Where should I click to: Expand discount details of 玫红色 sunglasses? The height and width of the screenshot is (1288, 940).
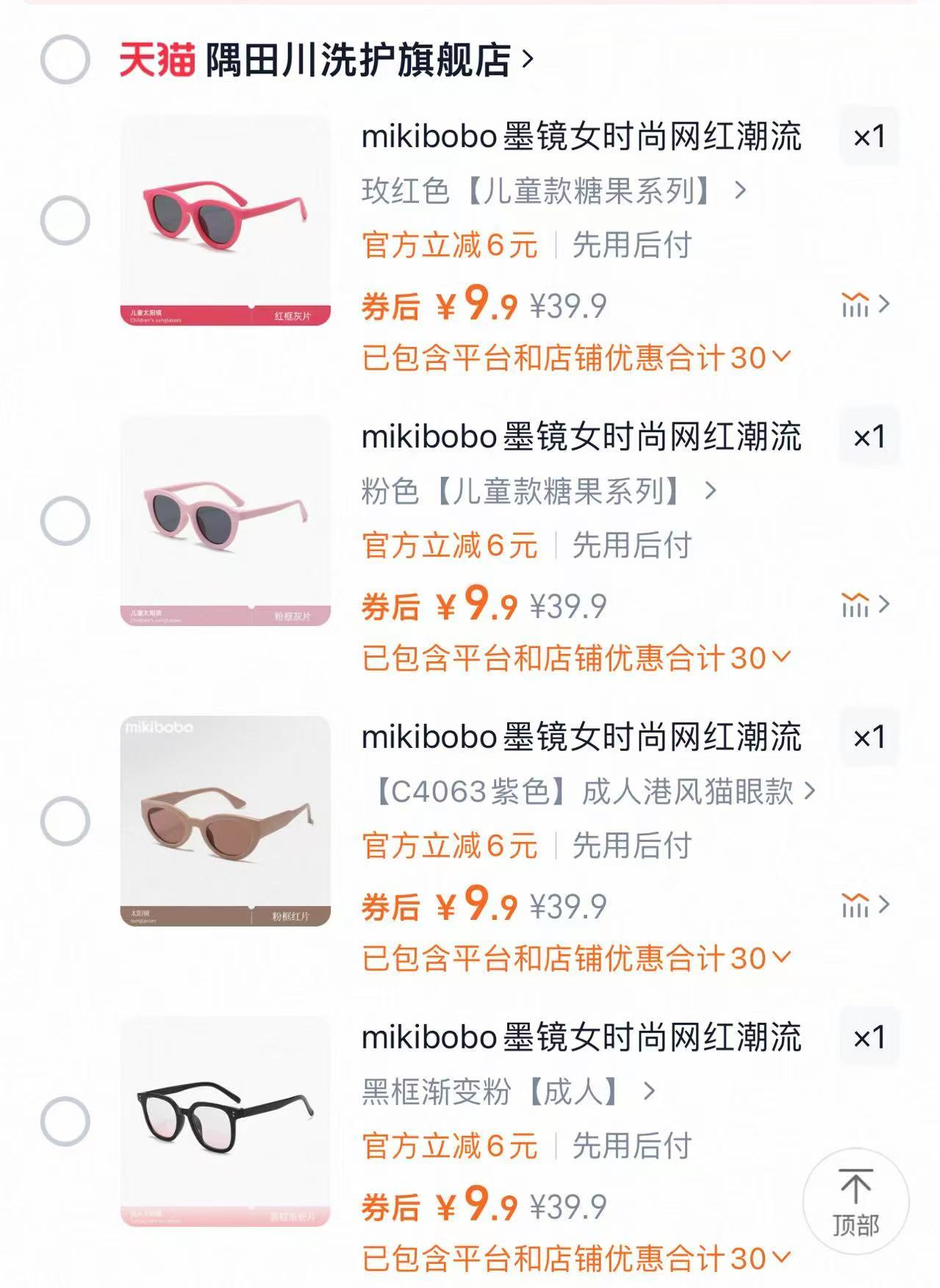(x=781, y=358)
